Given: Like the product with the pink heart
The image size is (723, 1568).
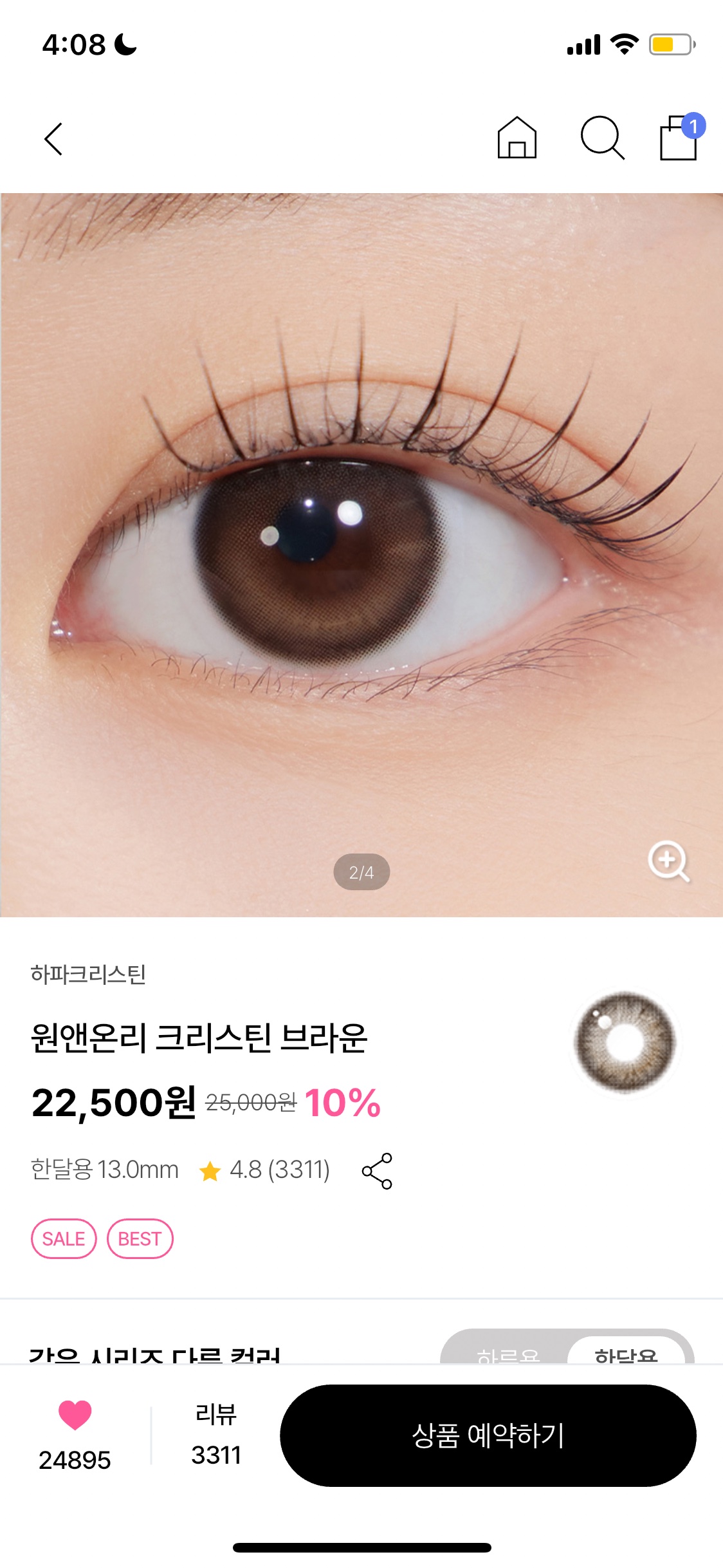Looking at the screenshot, I should coord(75,1415).
